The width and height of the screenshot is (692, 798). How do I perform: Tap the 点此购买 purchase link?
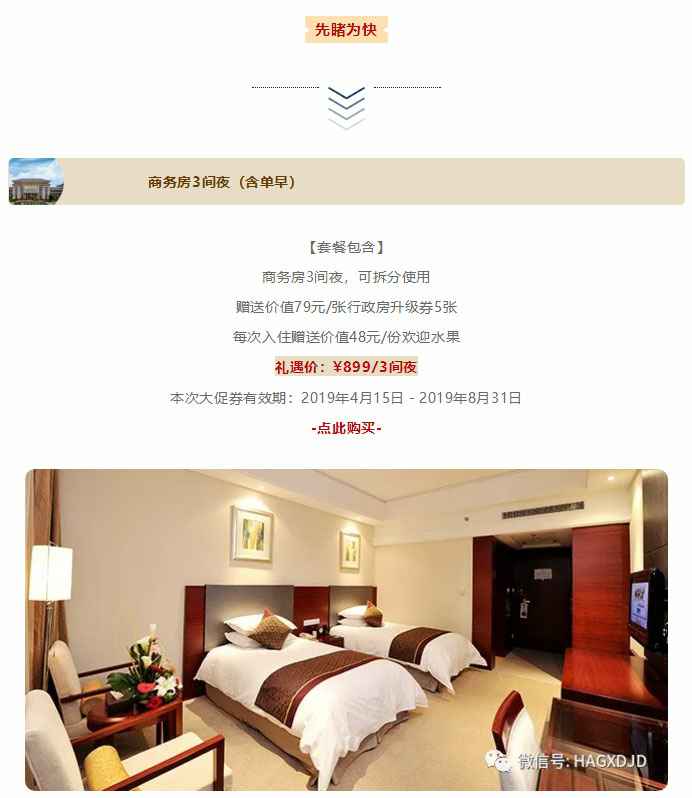point(346,428)
